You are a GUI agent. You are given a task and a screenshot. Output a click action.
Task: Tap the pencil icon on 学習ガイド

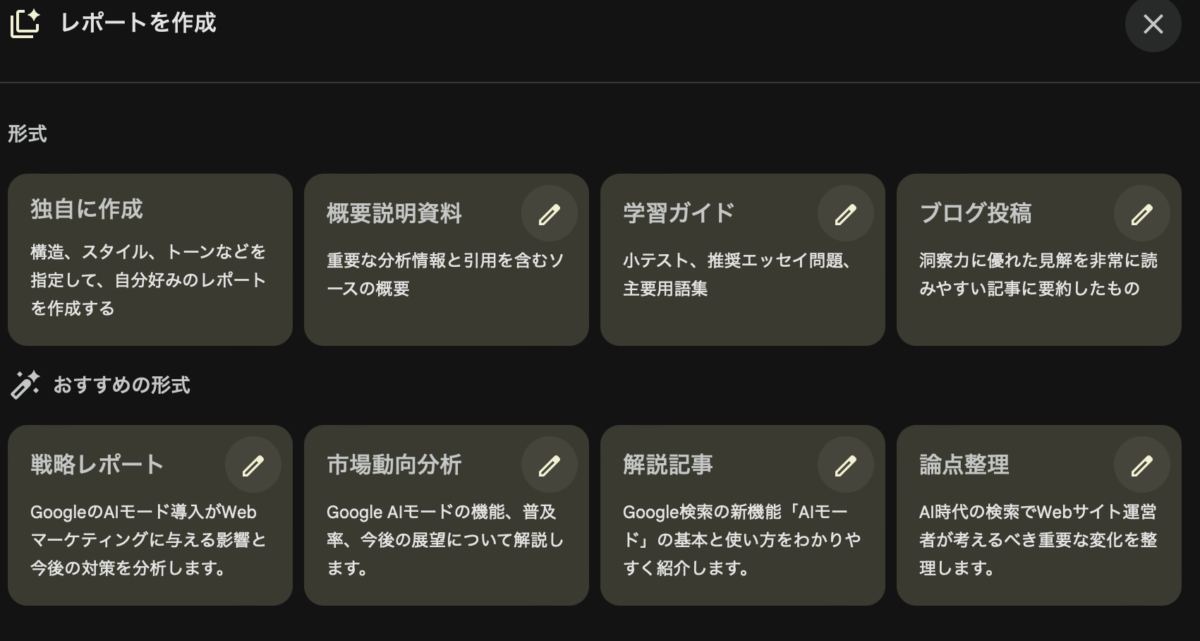(x=845, y=214)
